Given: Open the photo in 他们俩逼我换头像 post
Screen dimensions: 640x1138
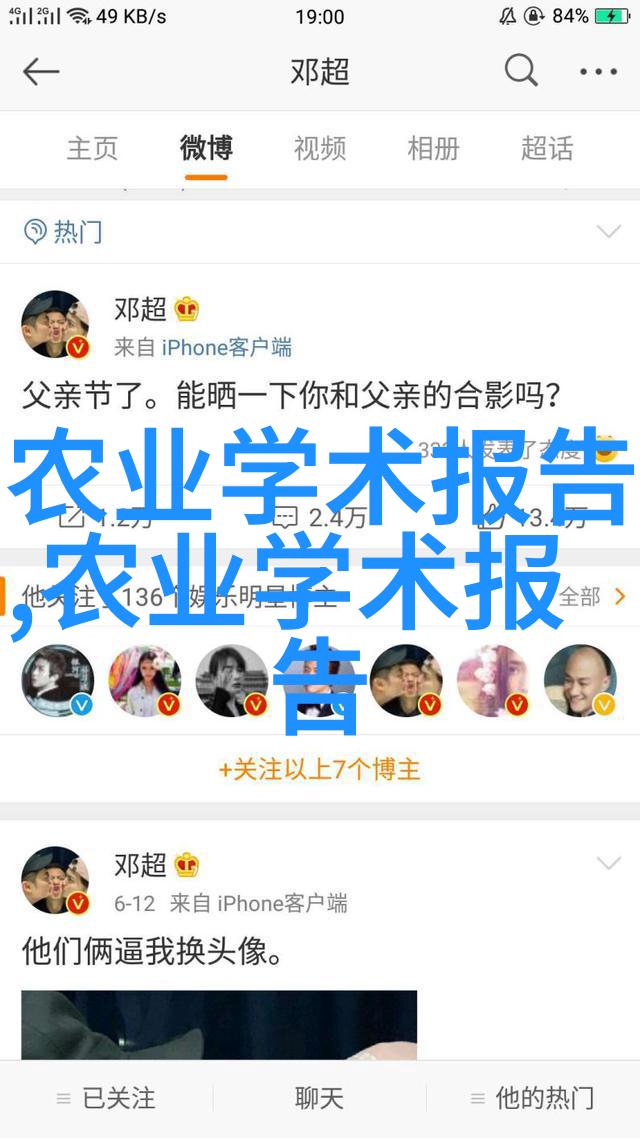Looking at the screenshot, I should click(219, 1024).
